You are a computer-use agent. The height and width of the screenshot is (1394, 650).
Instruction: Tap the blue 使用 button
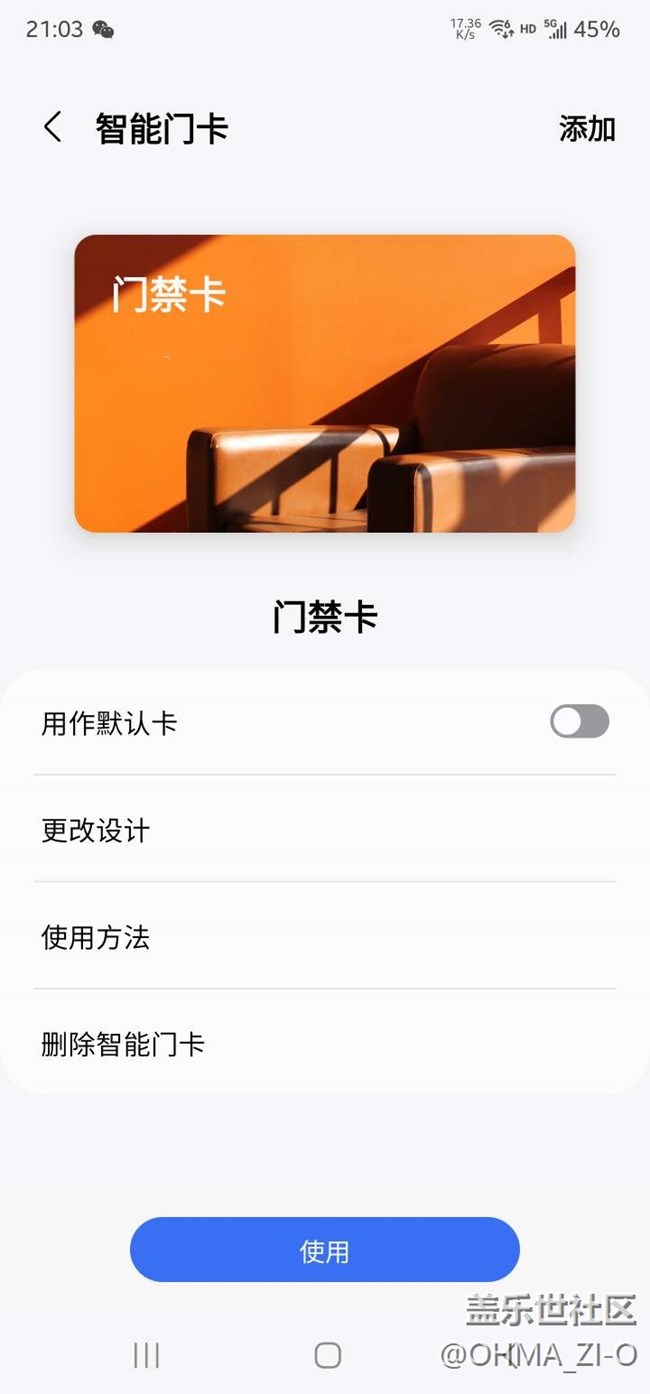tap(325, 1250)
